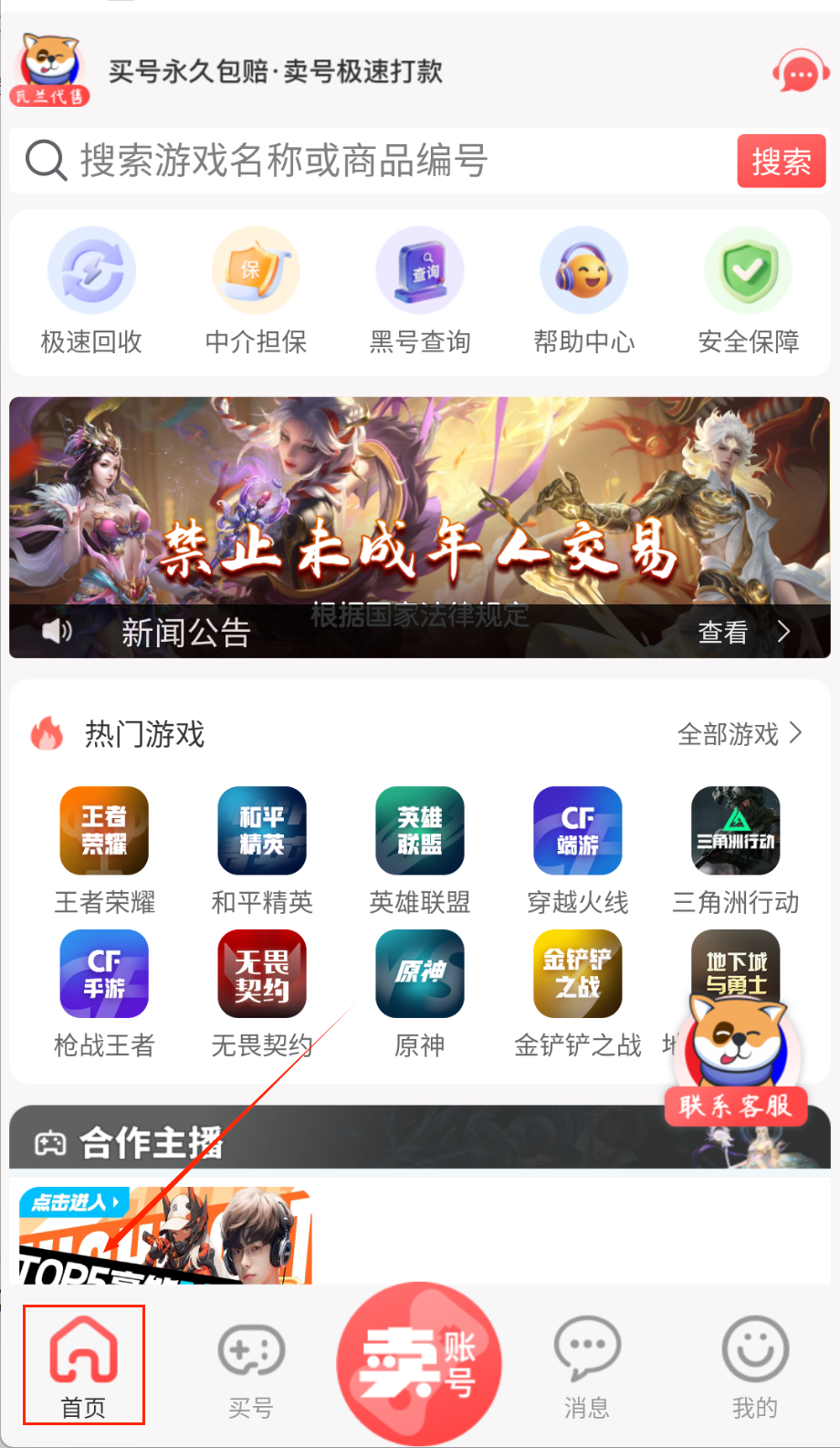The width and height of the screenshot is (840, 1448).
Task: Select the 英雄联盟 game
Action: [420, 849]
